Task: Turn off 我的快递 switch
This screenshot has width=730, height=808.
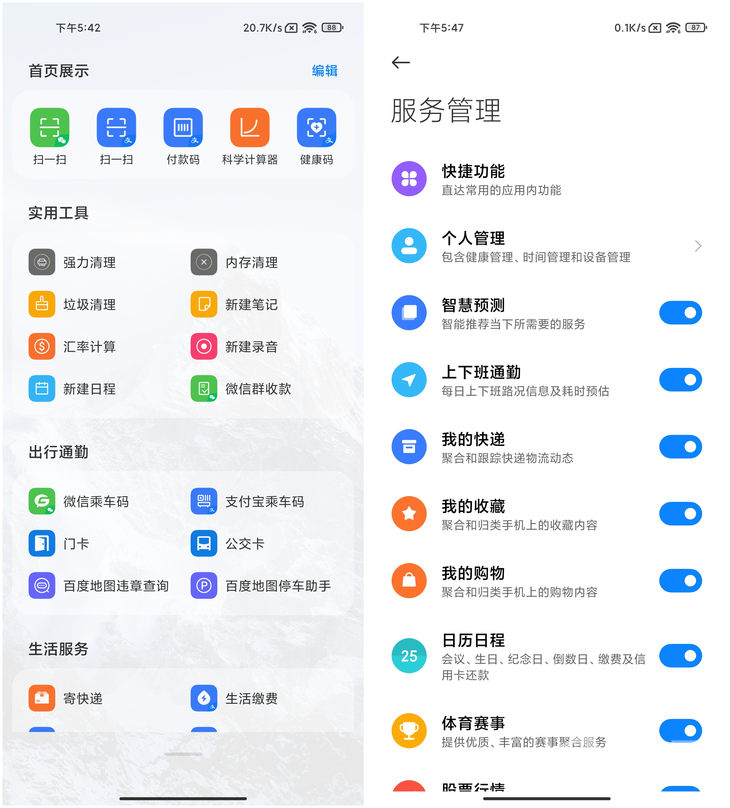Action: pyautogui.click(x=680, y=447)
